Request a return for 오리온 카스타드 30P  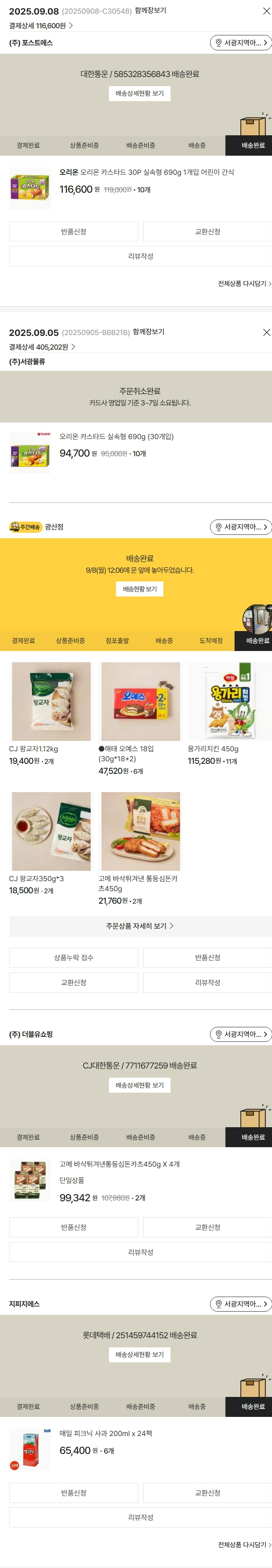pos(74,232)
